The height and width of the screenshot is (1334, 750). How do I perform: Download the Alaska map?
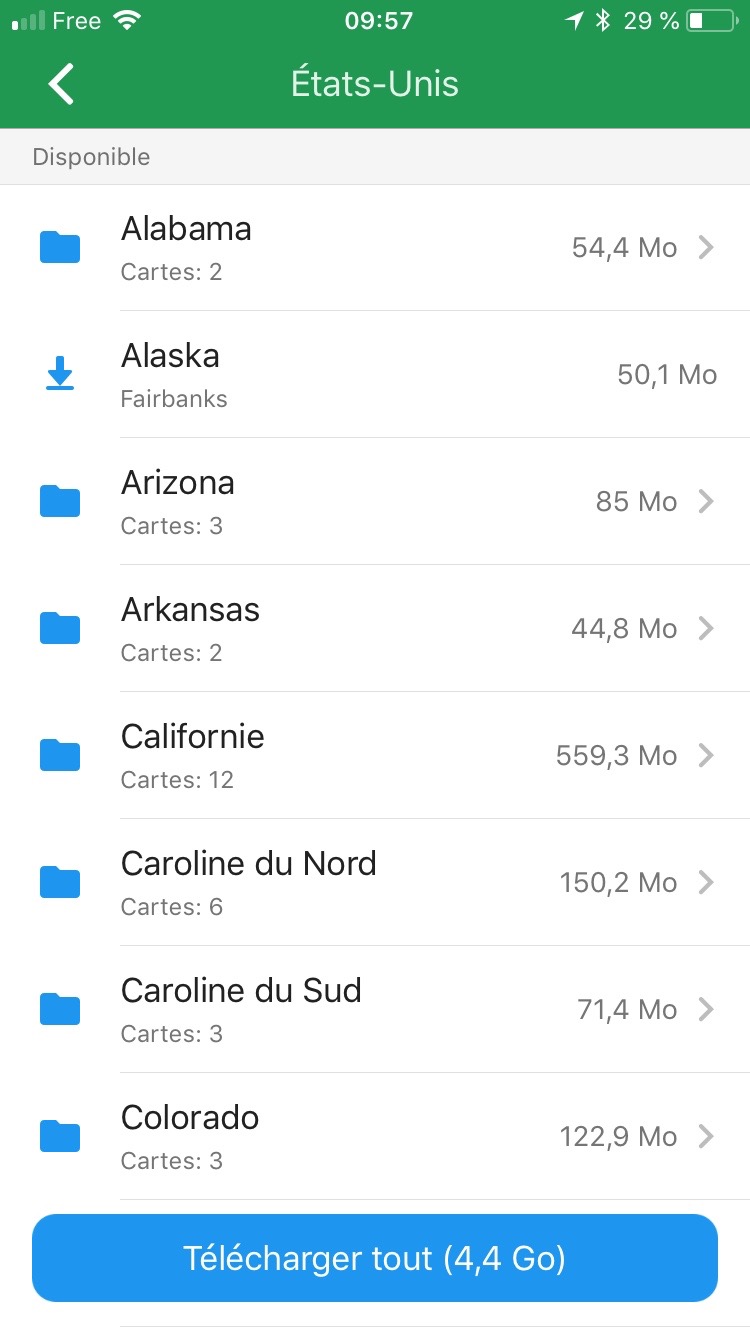[60, 374]
